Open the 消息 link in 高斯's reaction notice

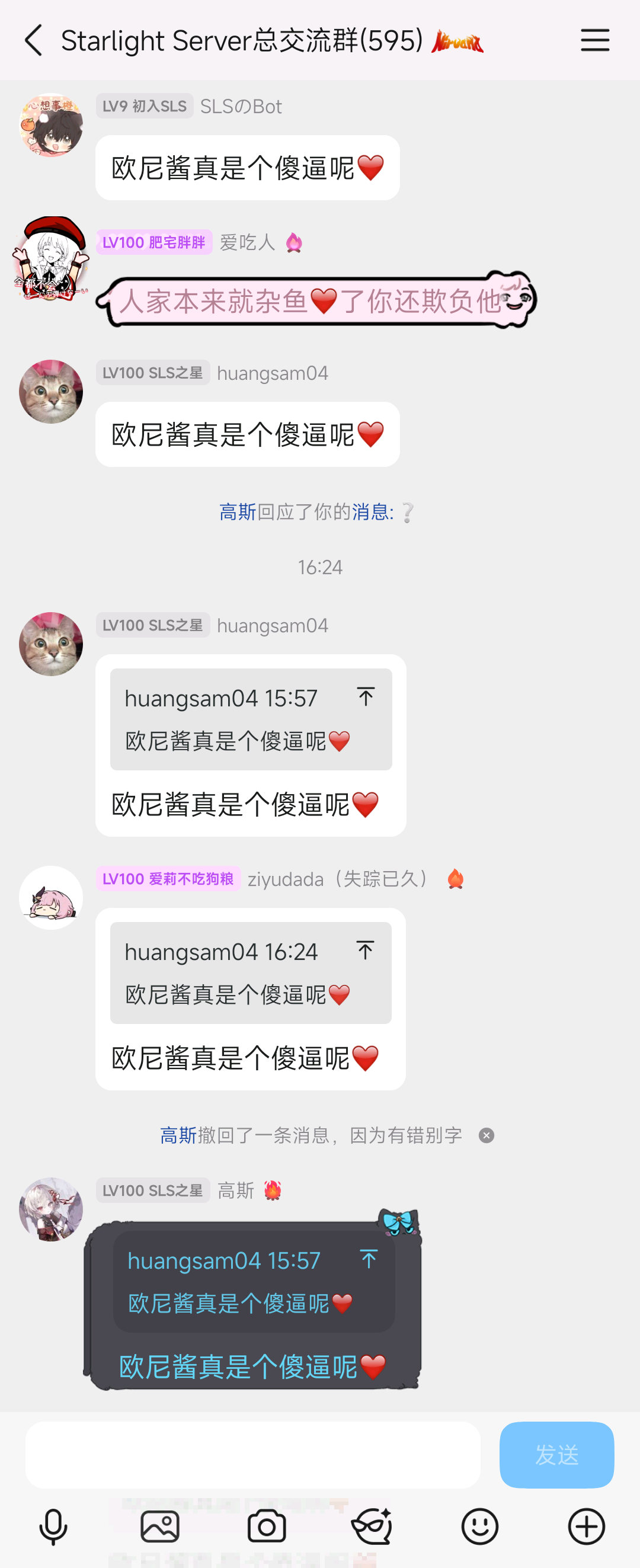pyautogui.click(x=372, y=512)
